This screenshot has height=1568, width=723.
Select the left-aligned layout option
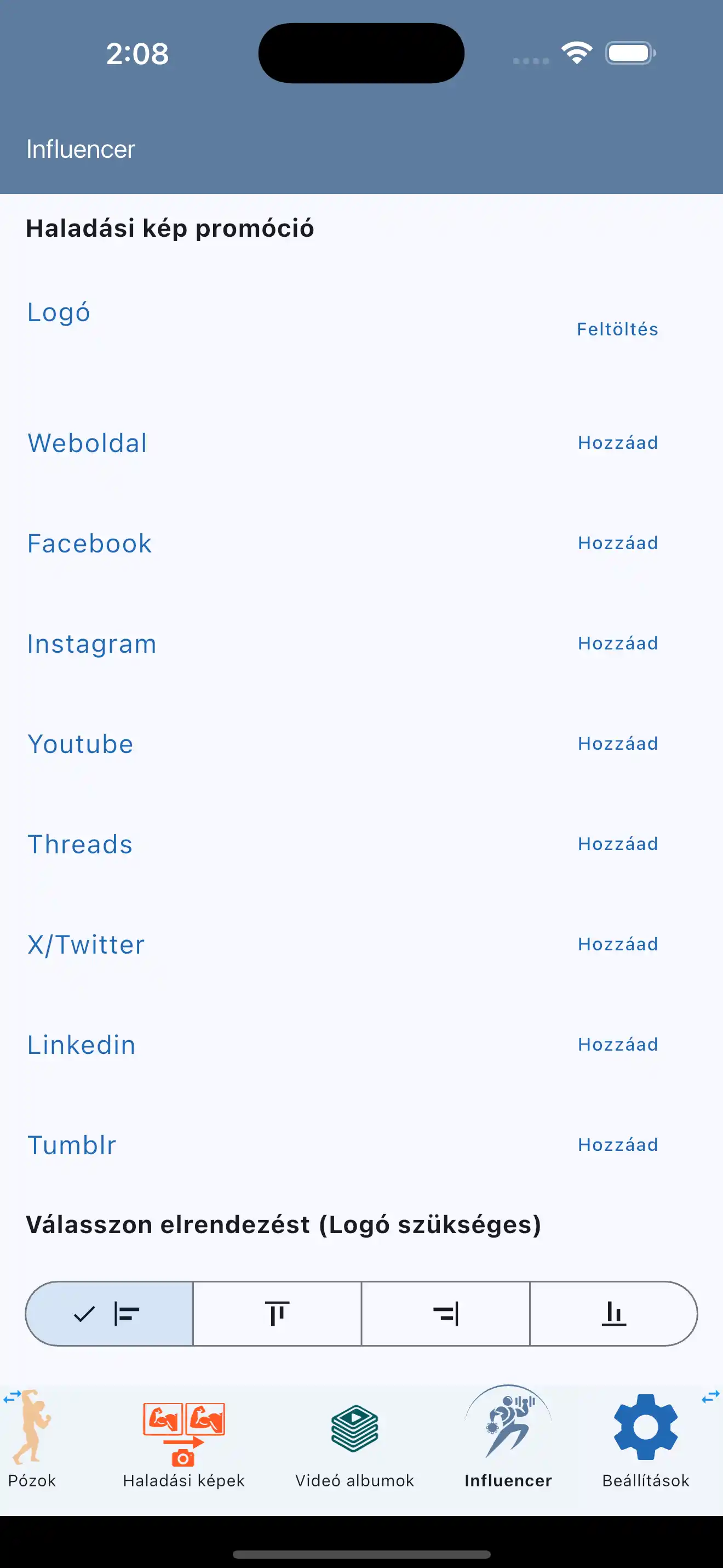point(110,1314)
